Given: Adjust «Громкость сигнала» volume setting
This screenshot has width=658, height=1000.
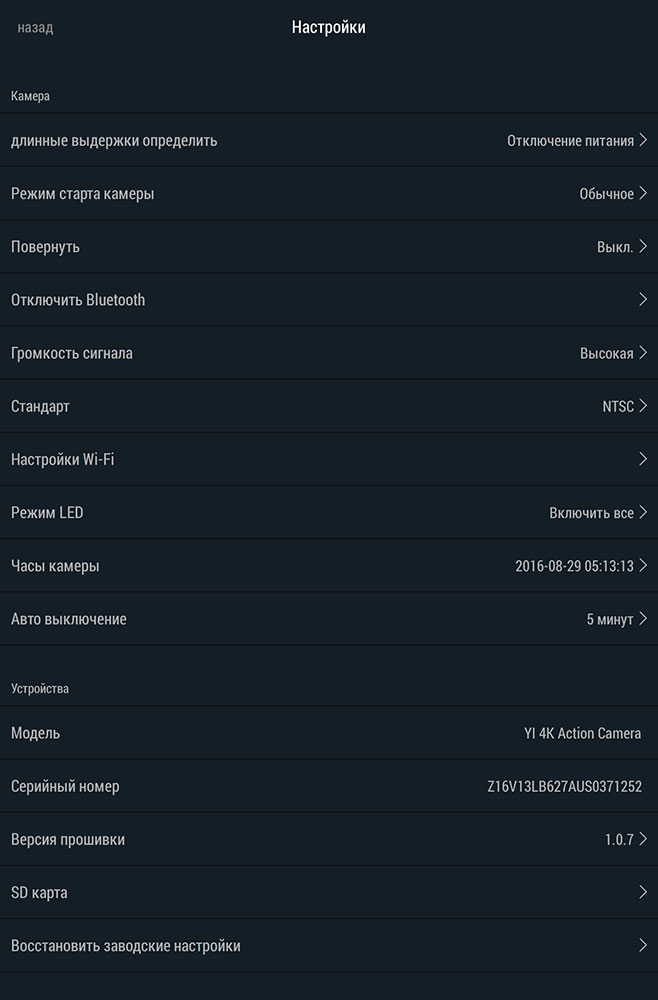Looking at the screenshot, I should pyautogui.click(x=329, y=353).
